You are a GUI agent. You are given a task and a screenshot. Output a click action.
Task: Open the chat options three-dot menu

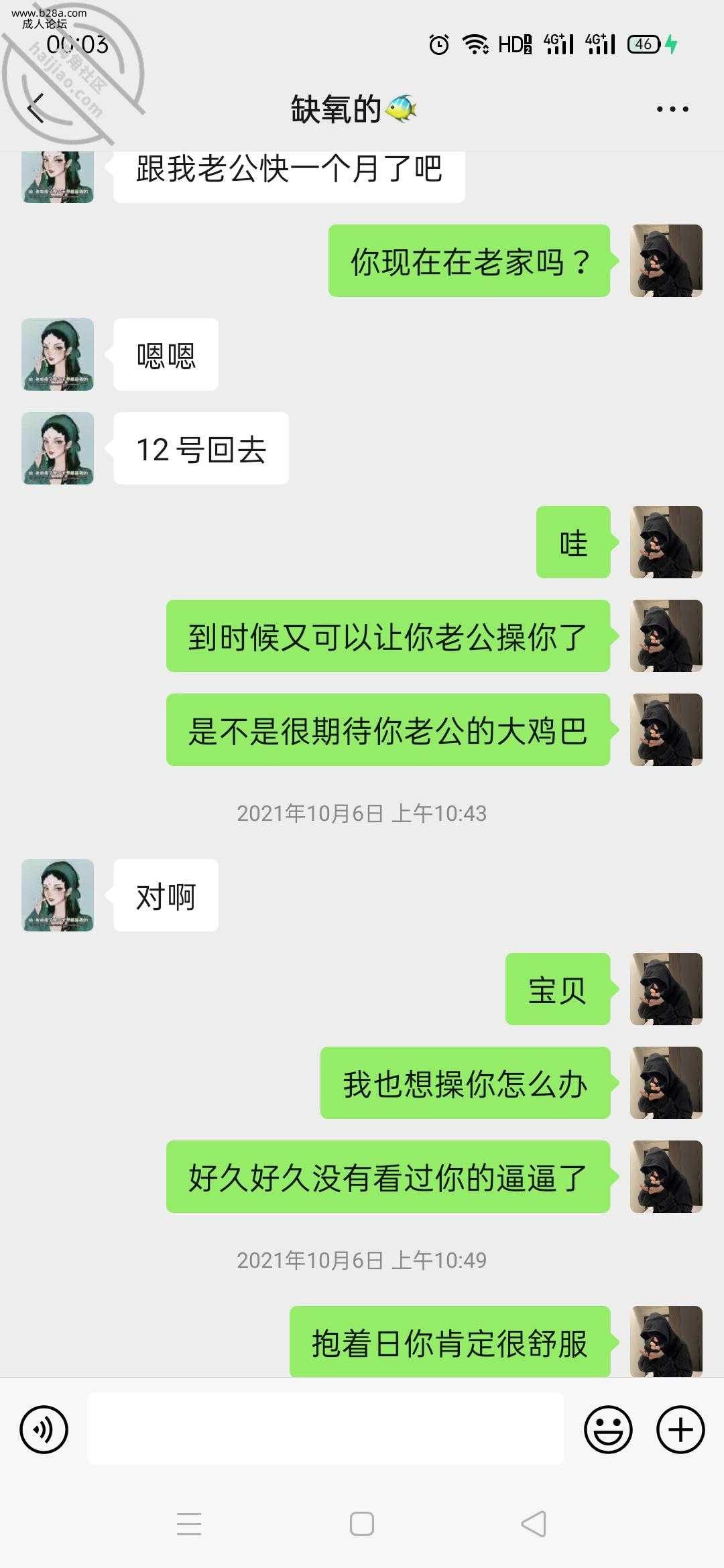672,109
